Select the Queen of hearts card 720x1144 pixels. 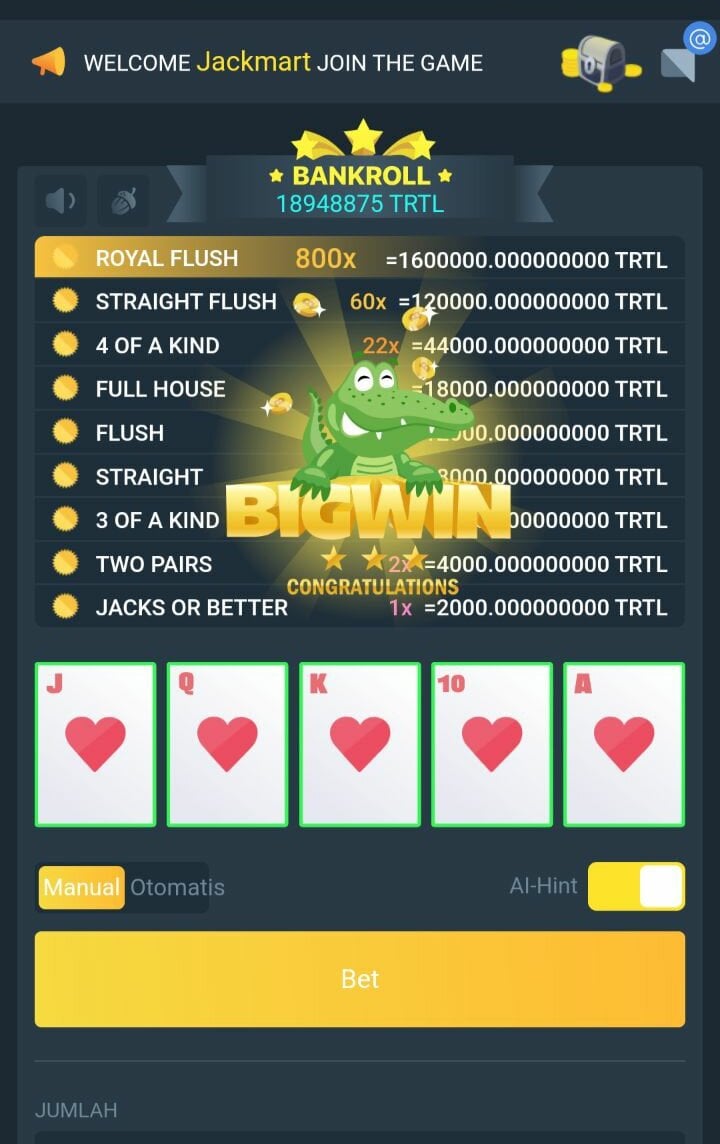(228, 744)
